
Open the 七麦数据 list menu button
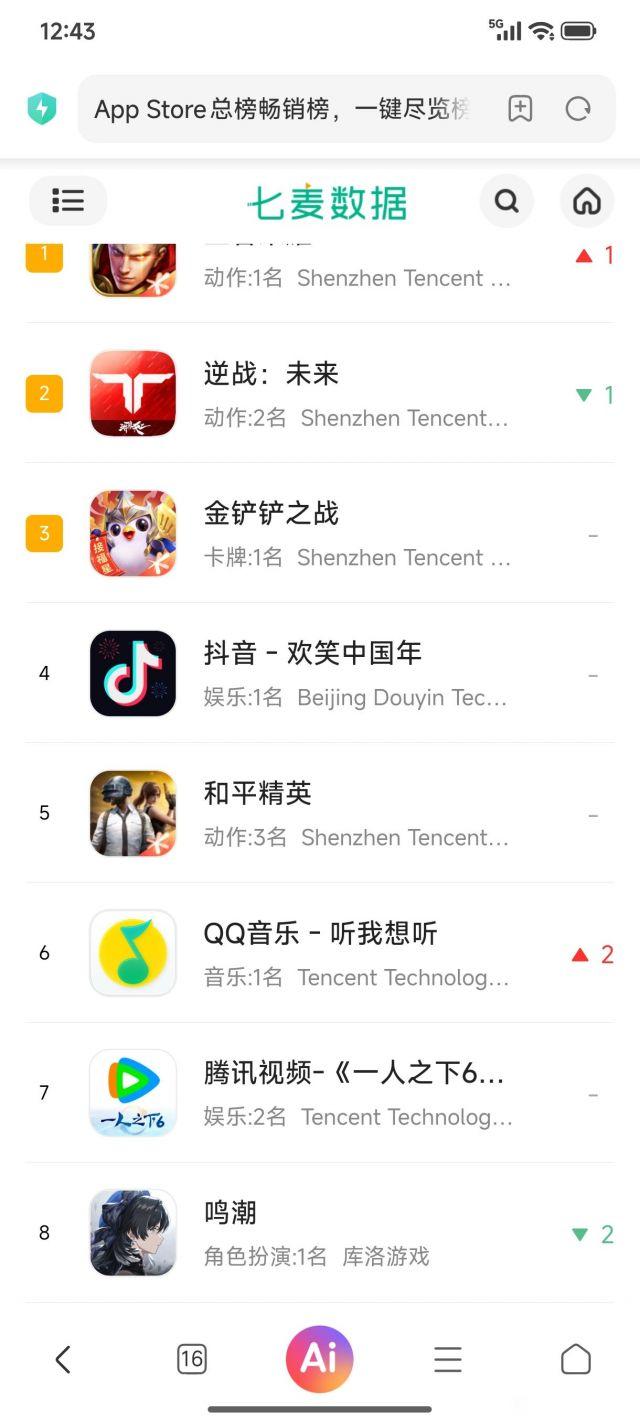point(68,201)
